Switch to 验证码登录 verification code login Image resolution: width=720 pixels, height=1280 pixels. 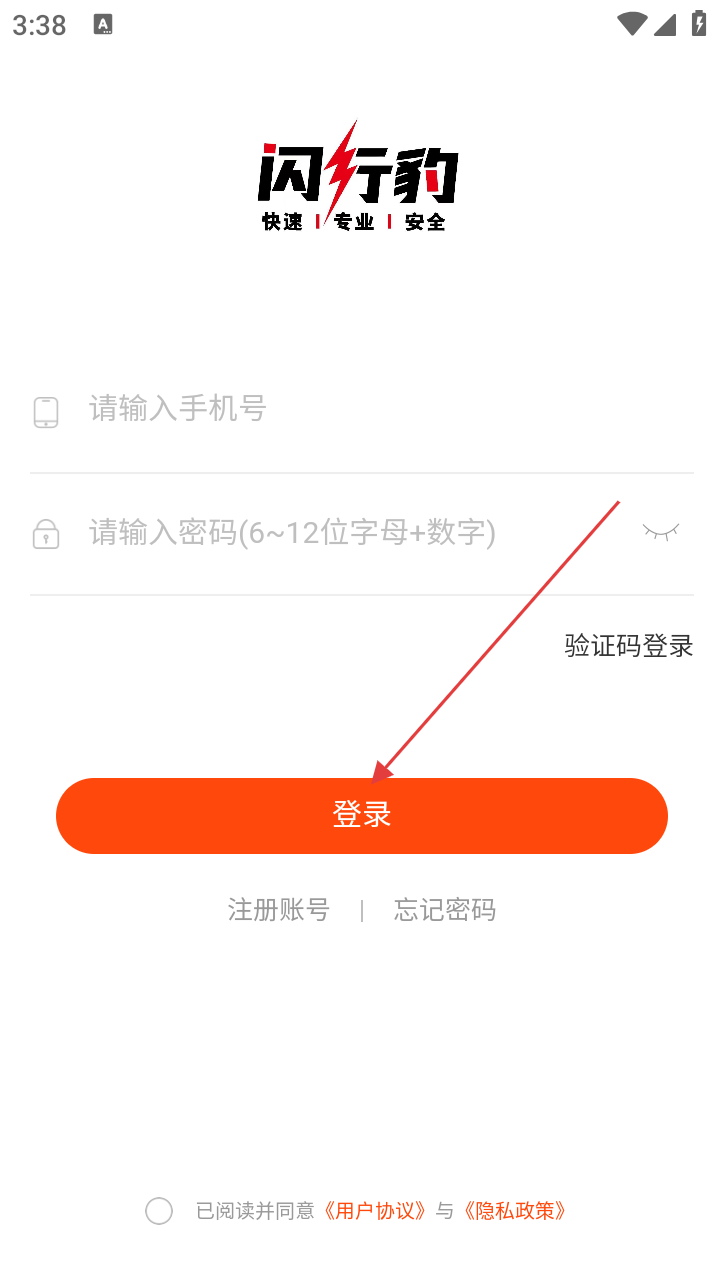point(629,646)
